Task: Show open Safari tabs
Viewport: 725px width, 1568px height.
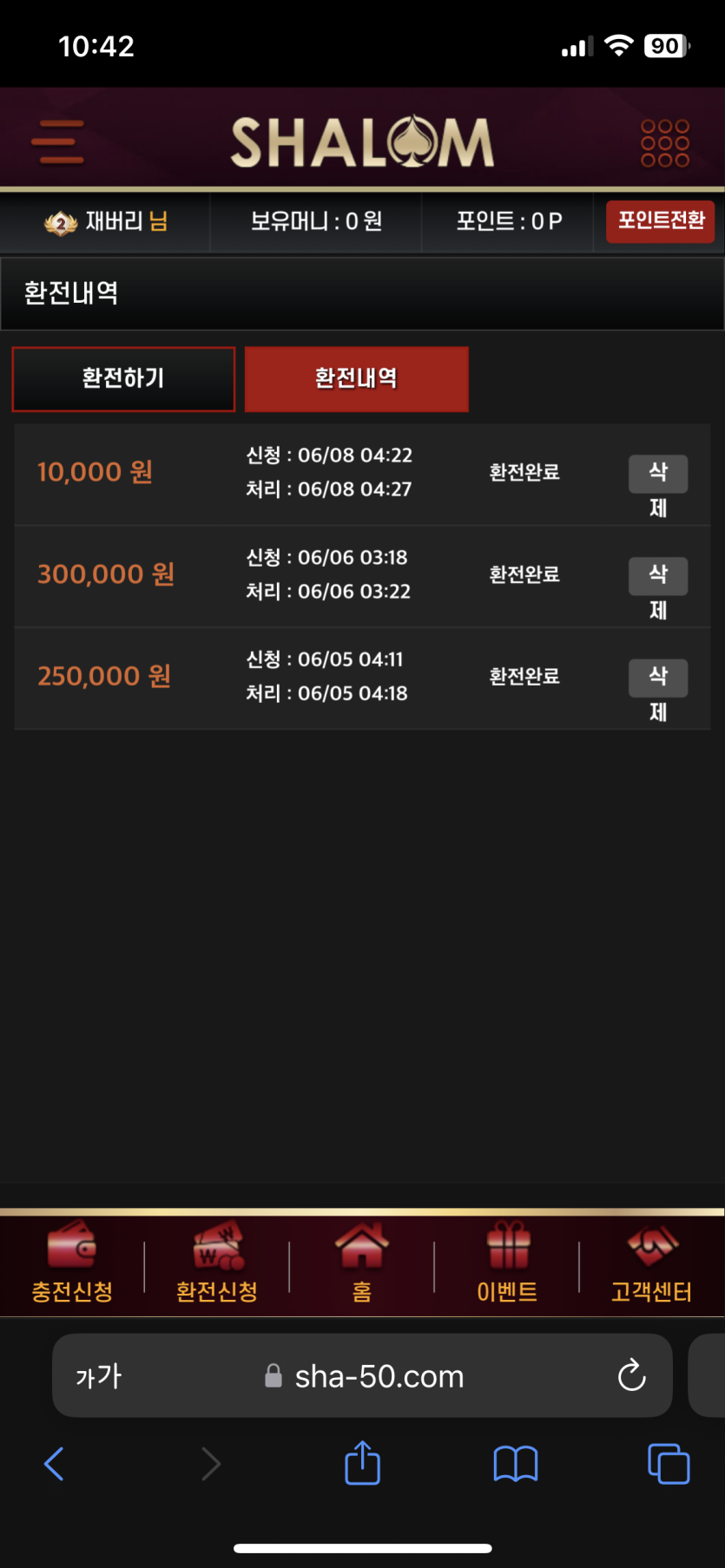Action: (x=669, y=1464)
